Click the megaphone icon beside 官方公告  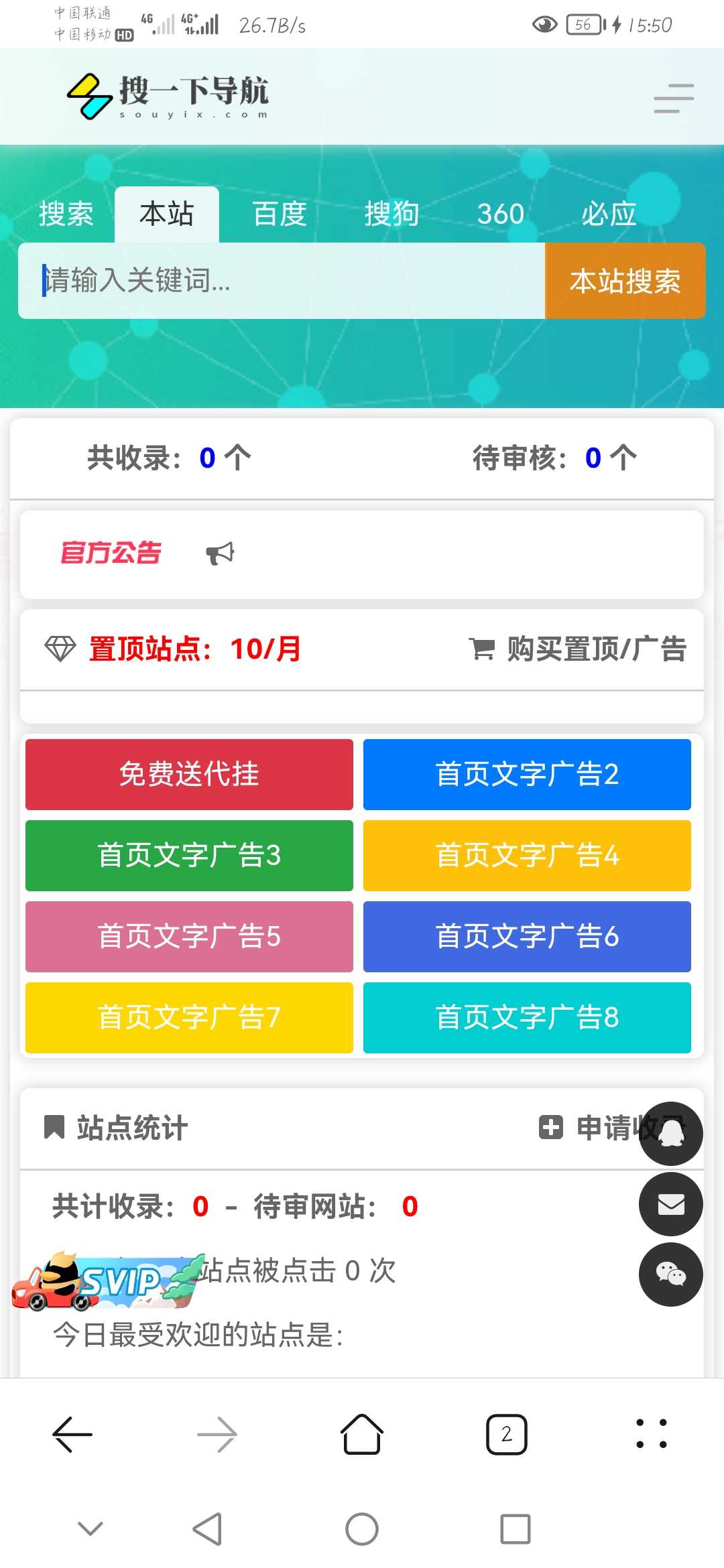pyautogui.click(x=219, y=551)
